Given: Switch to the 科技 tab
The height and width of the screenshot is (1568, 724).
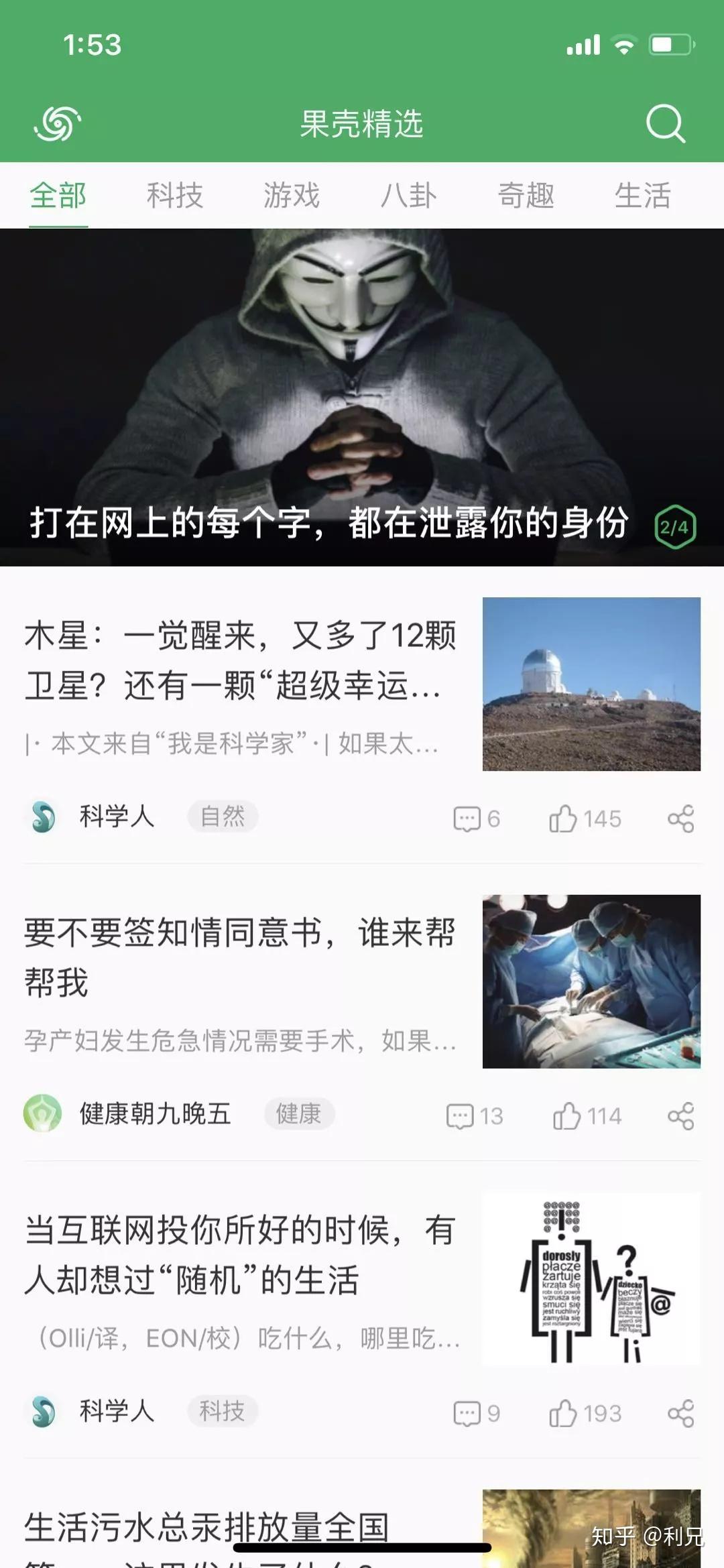Looking at the screenshot, I should point(174,196).
